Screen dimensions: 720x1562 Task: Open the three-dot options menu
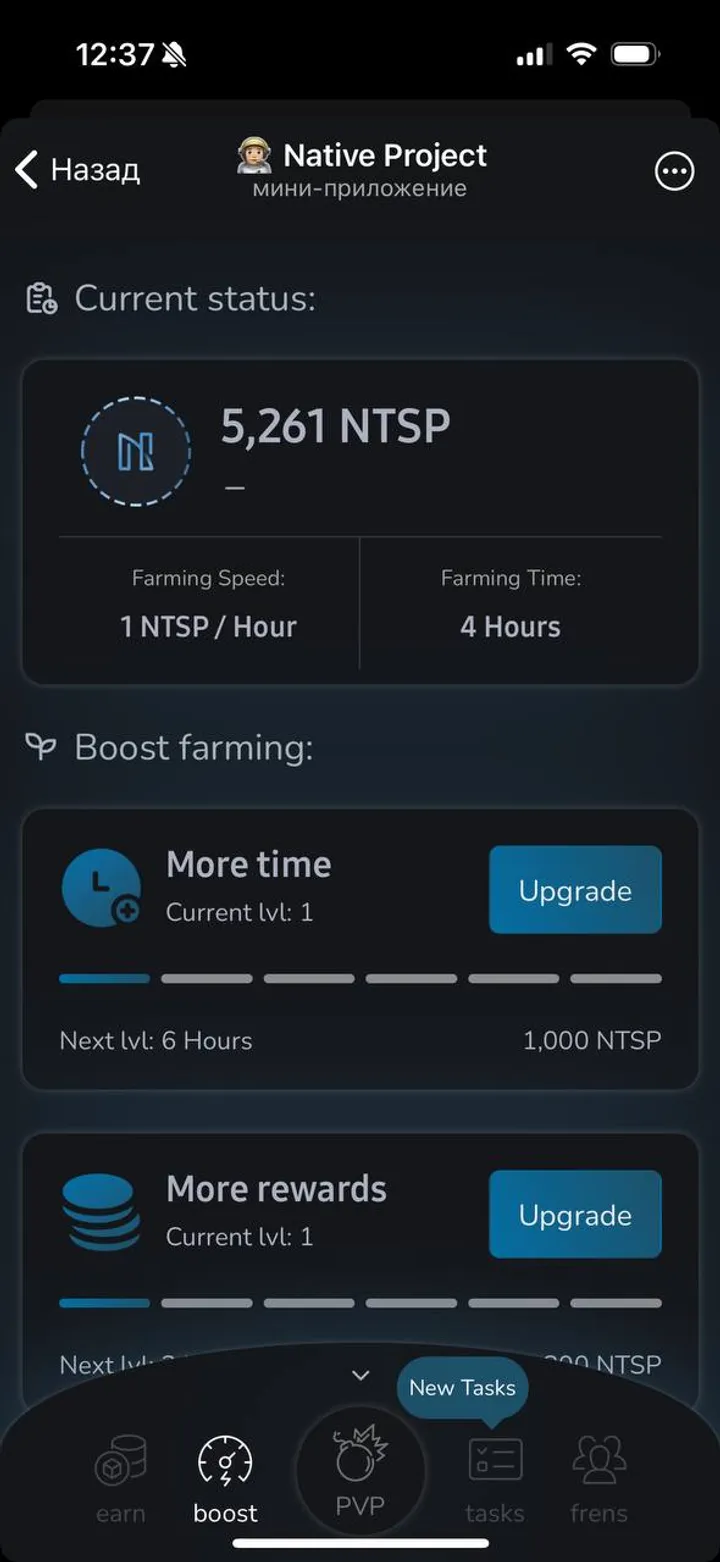point(673,172)
